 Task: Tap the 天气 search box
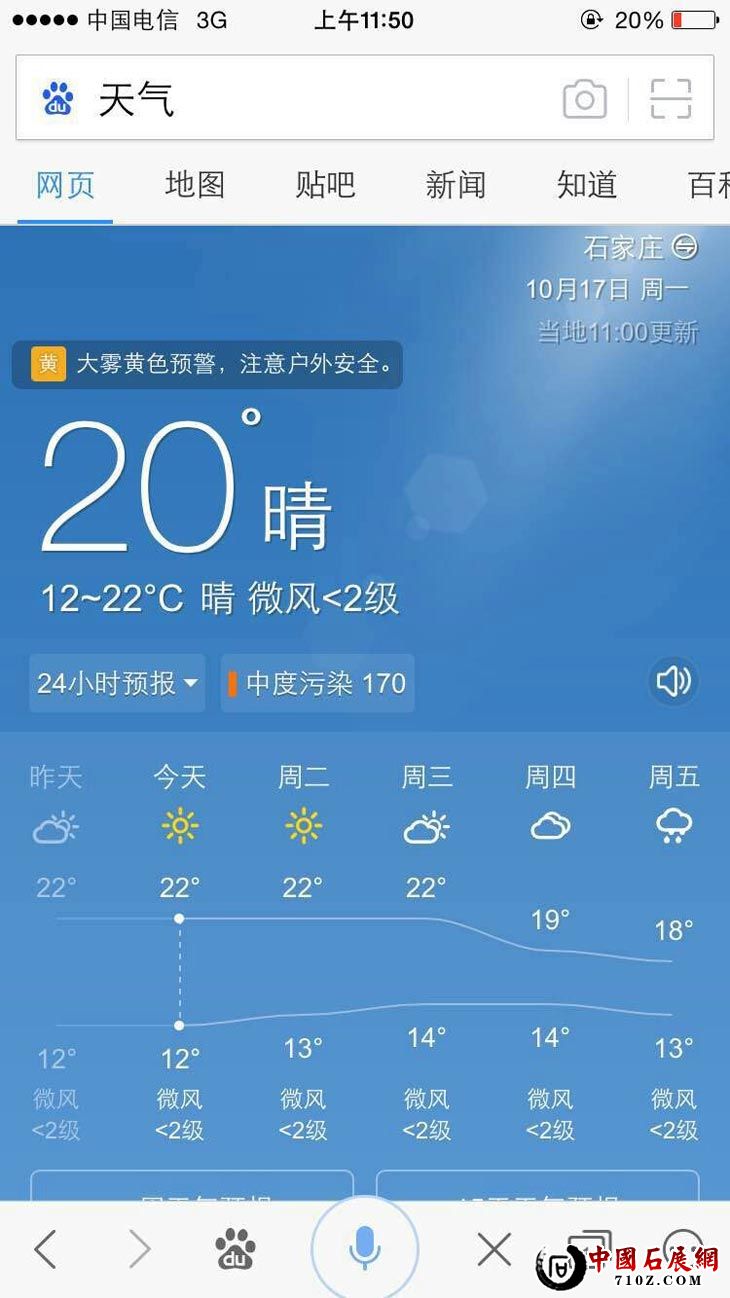click(300, 99)
